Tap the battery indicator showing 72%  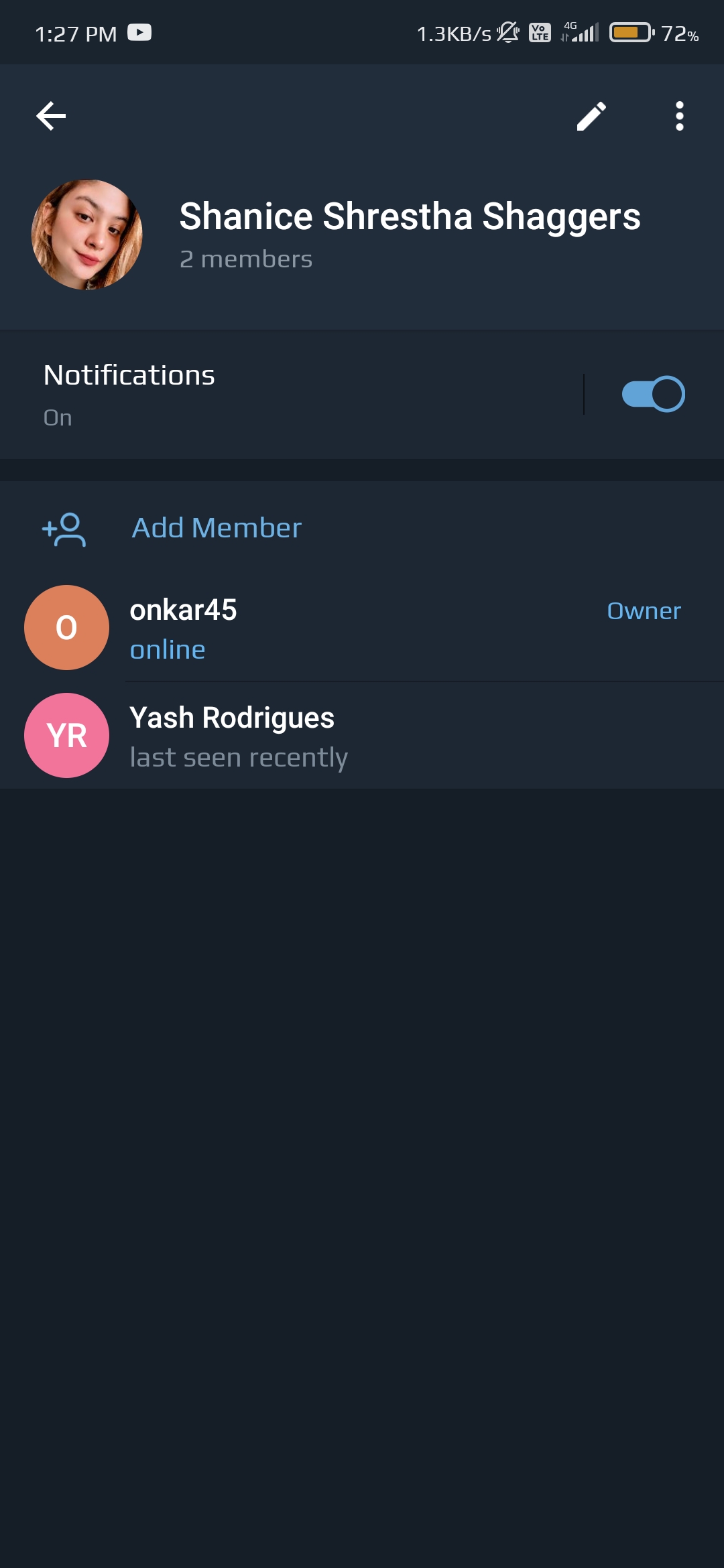click(x=629, y=31)
